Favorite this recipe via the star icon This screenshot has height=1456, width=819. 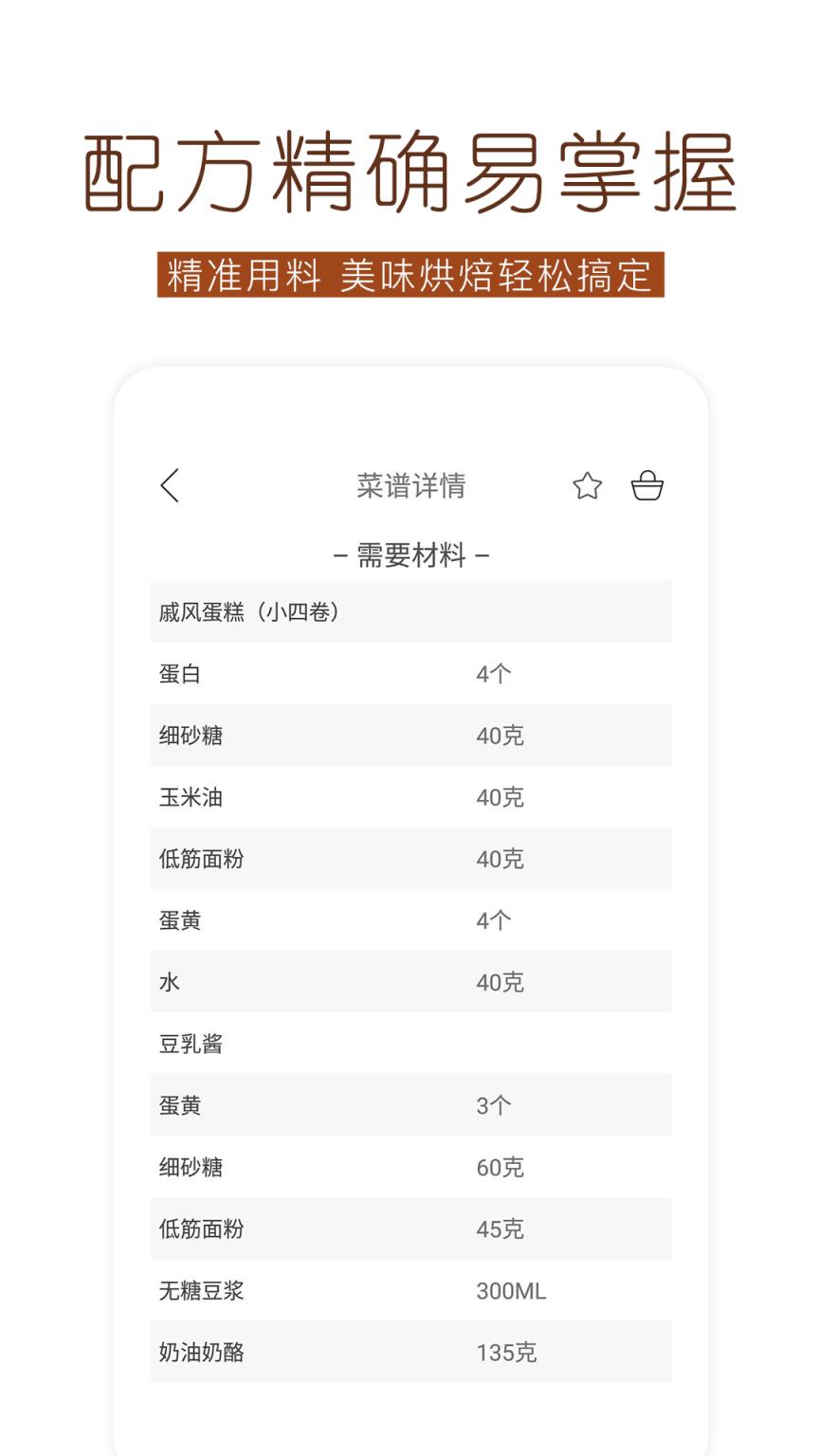tap(587, 485)
